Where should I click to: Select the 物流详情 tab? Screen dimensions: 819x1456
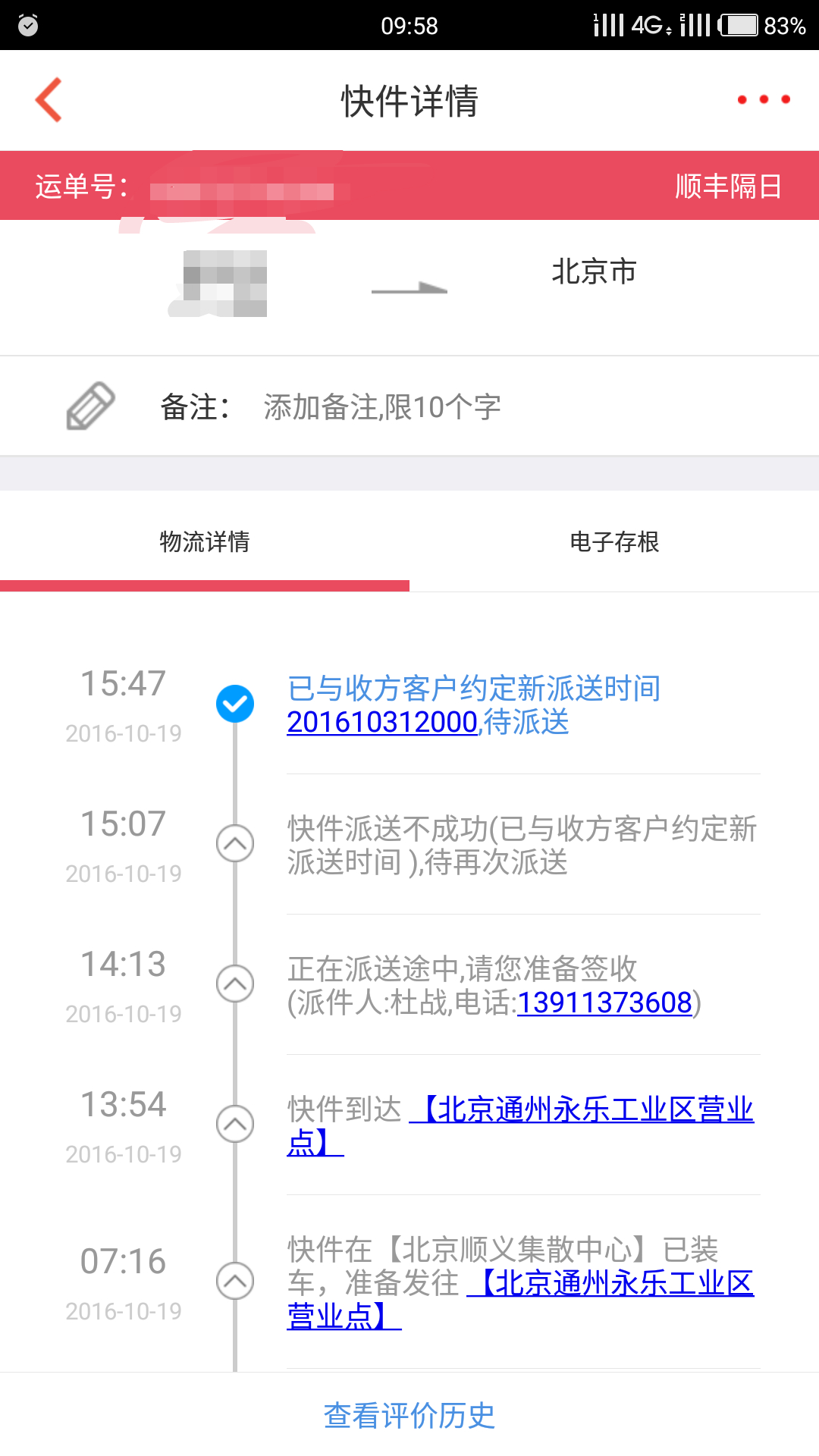tap(205, 541)
